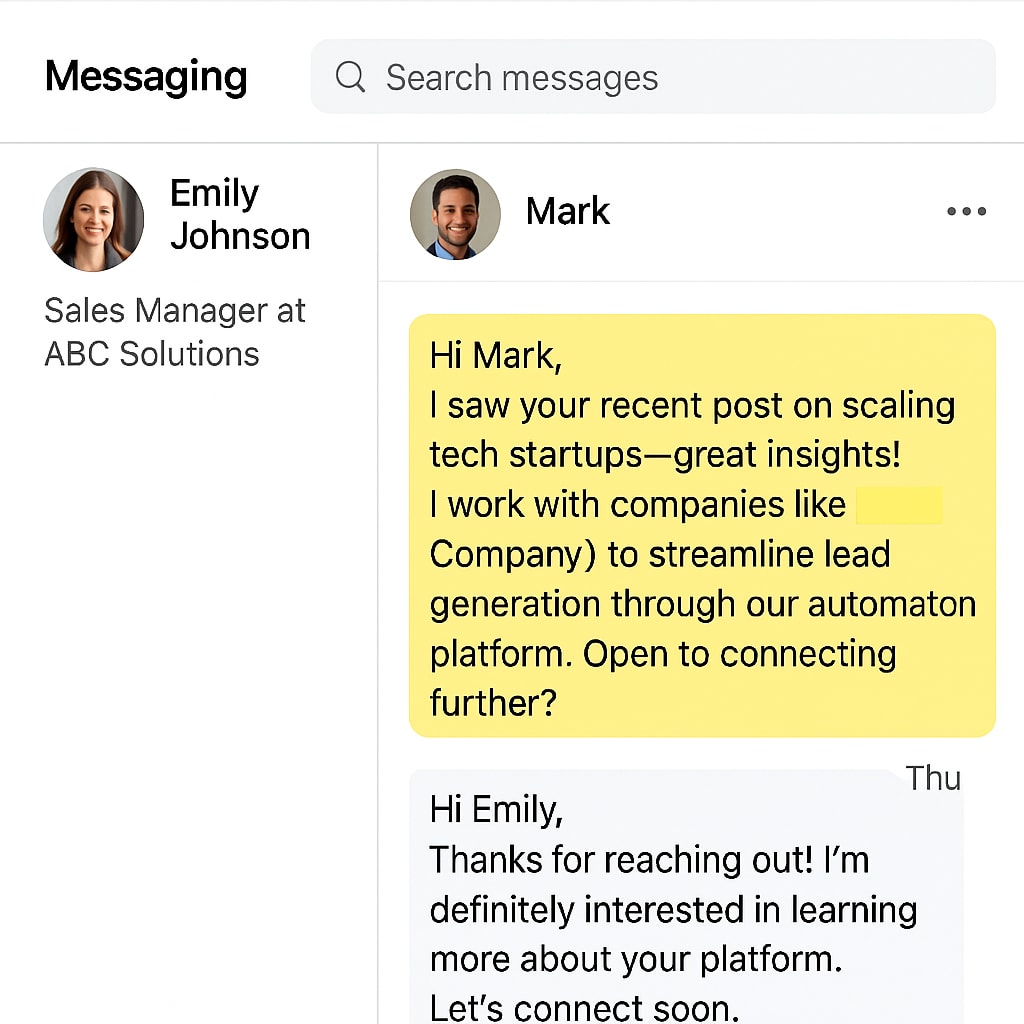The width and height of the screenshot is (1024, 1024).
Task: Tap the Search messages field
Action: tap(652, 77)
